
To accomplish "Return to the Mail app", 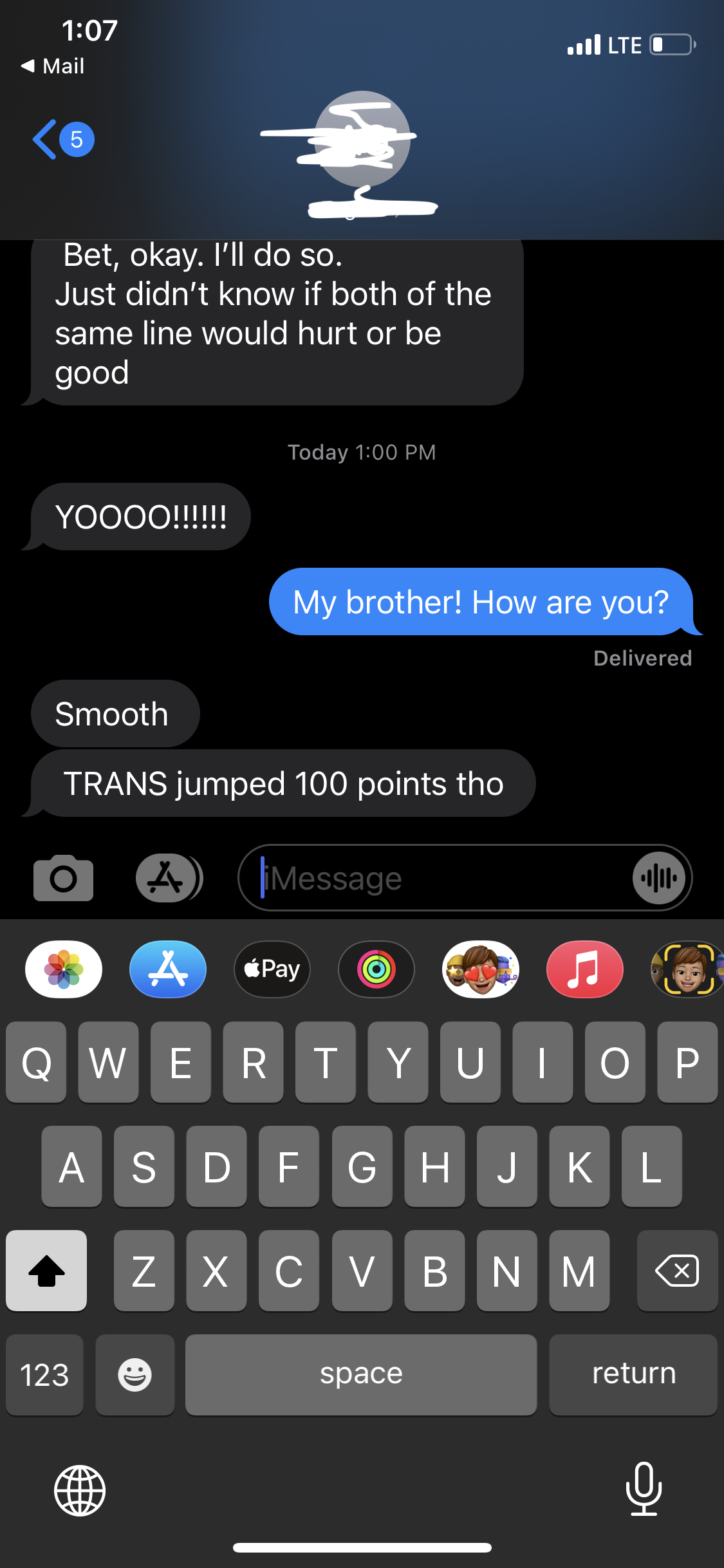I will coord(53,66).
